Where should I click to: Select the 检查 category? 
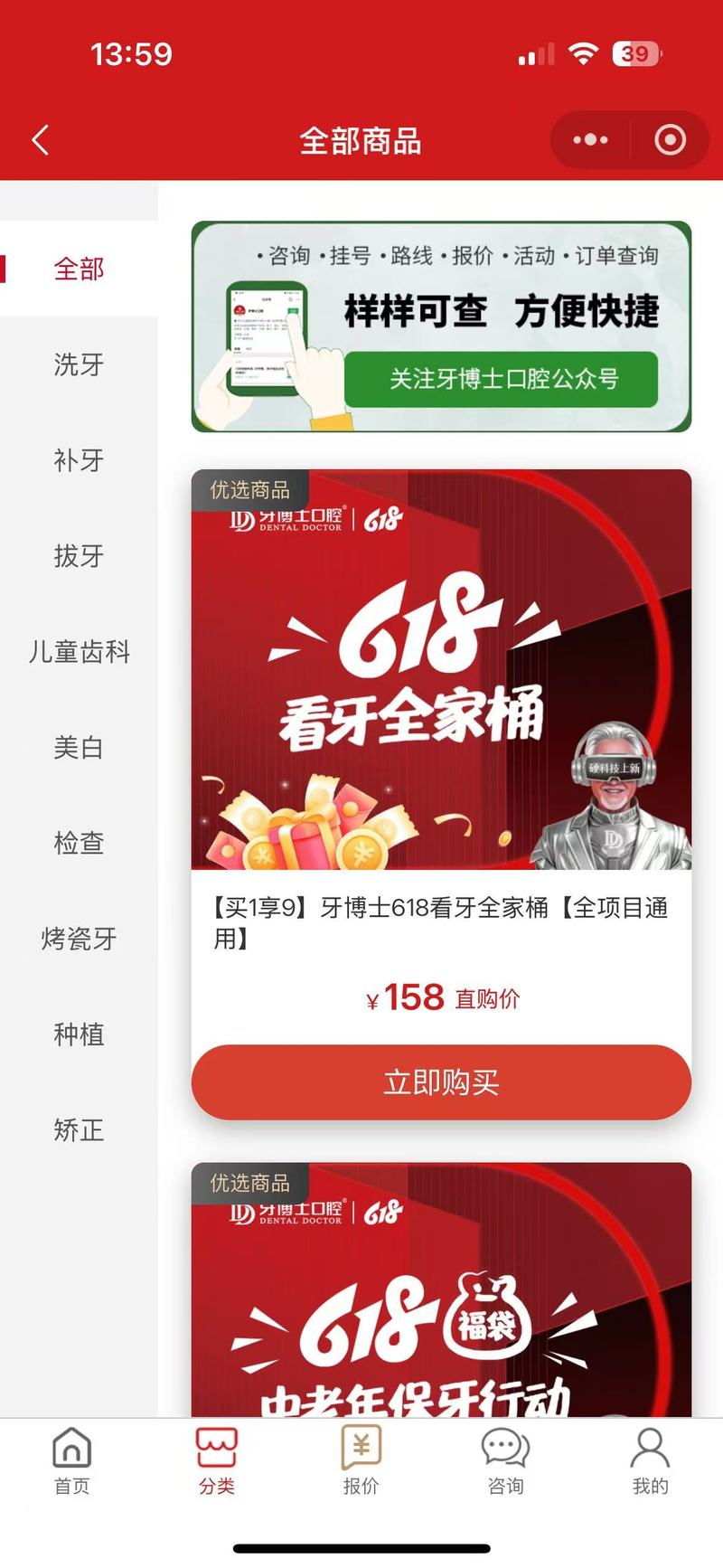pyautogui.click(x=79, y=843)
